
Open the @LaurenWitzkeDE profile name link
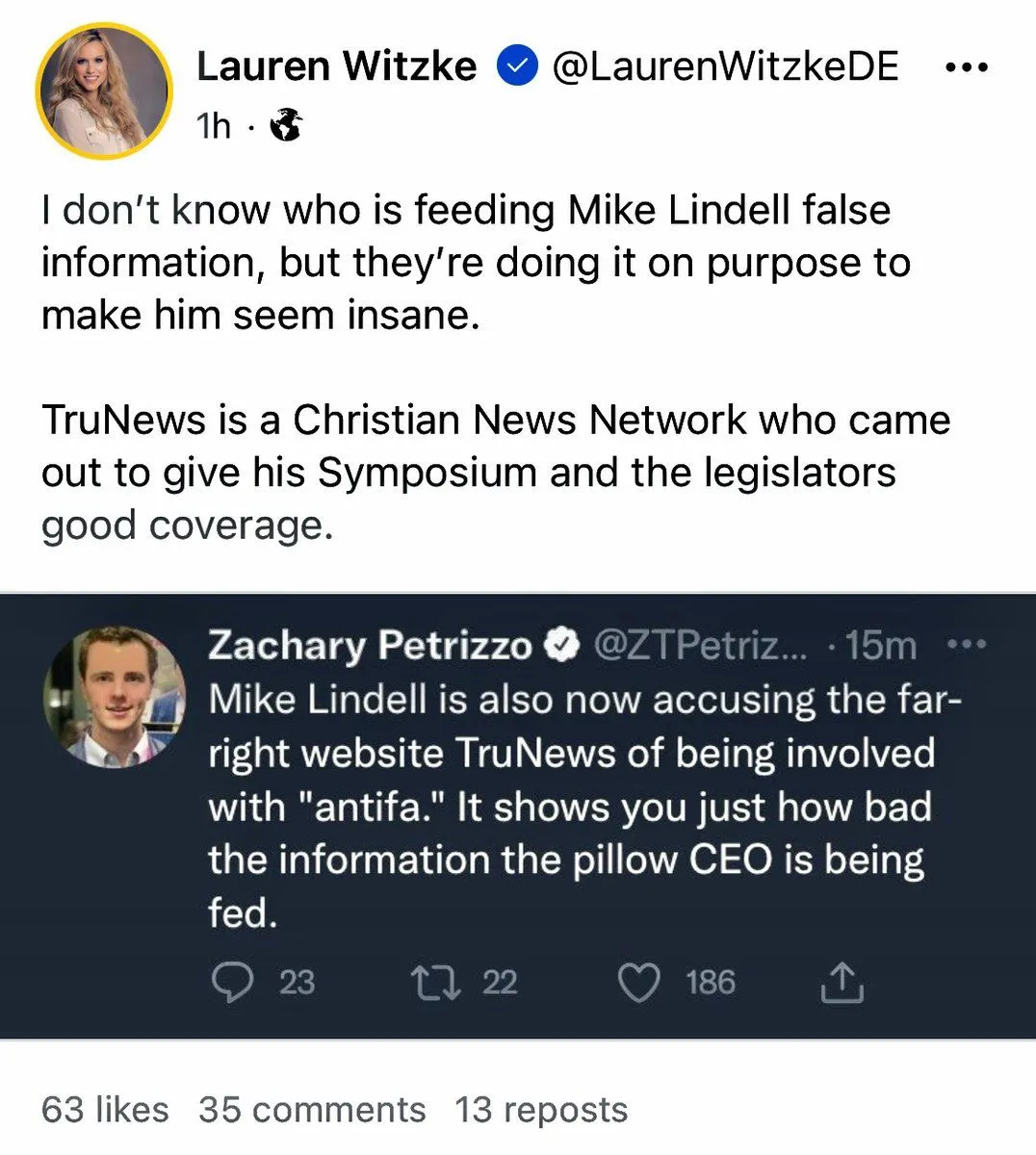click(724, 66)
